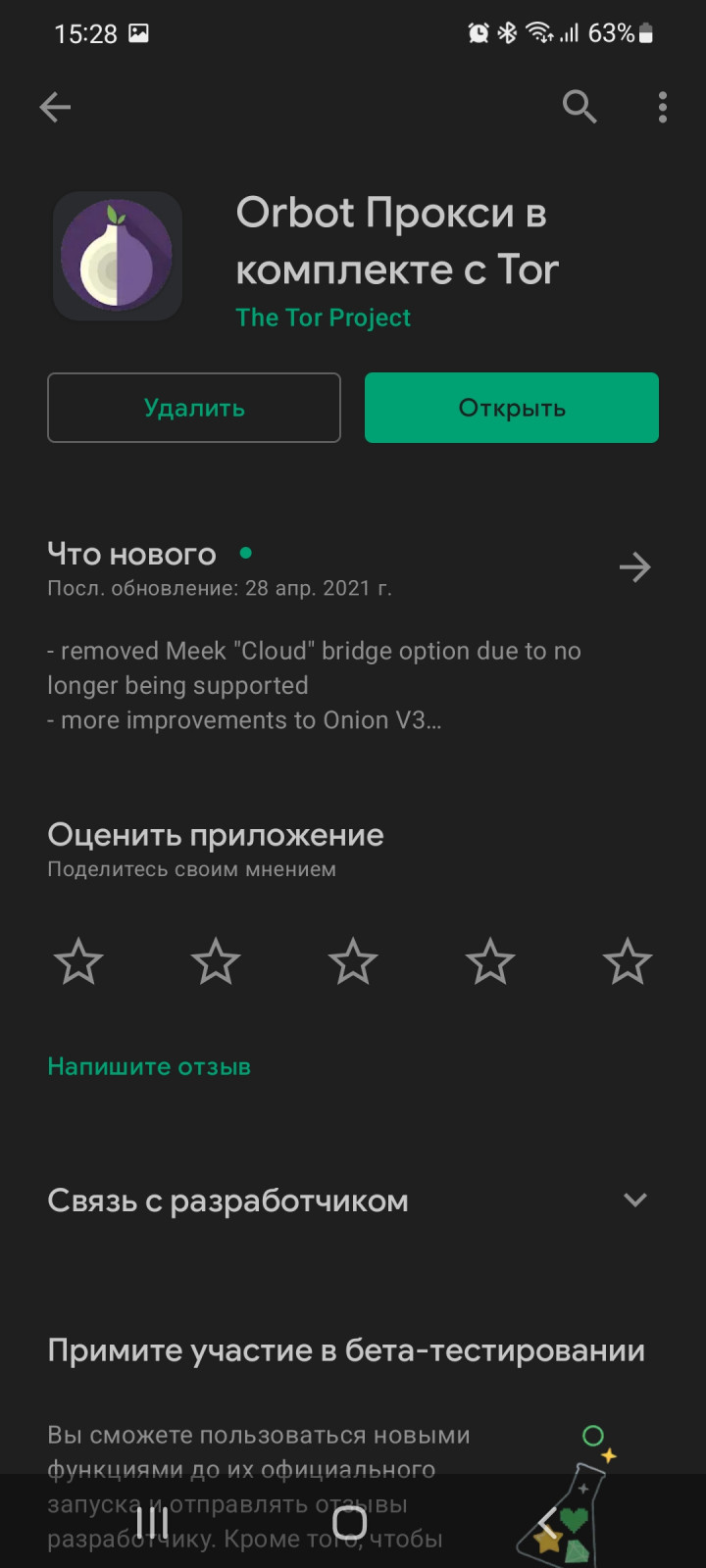The height and width of the screenshot is (1568, 706).
Task: Open The Tor Project developer page
Action: [x=323, y=318]
